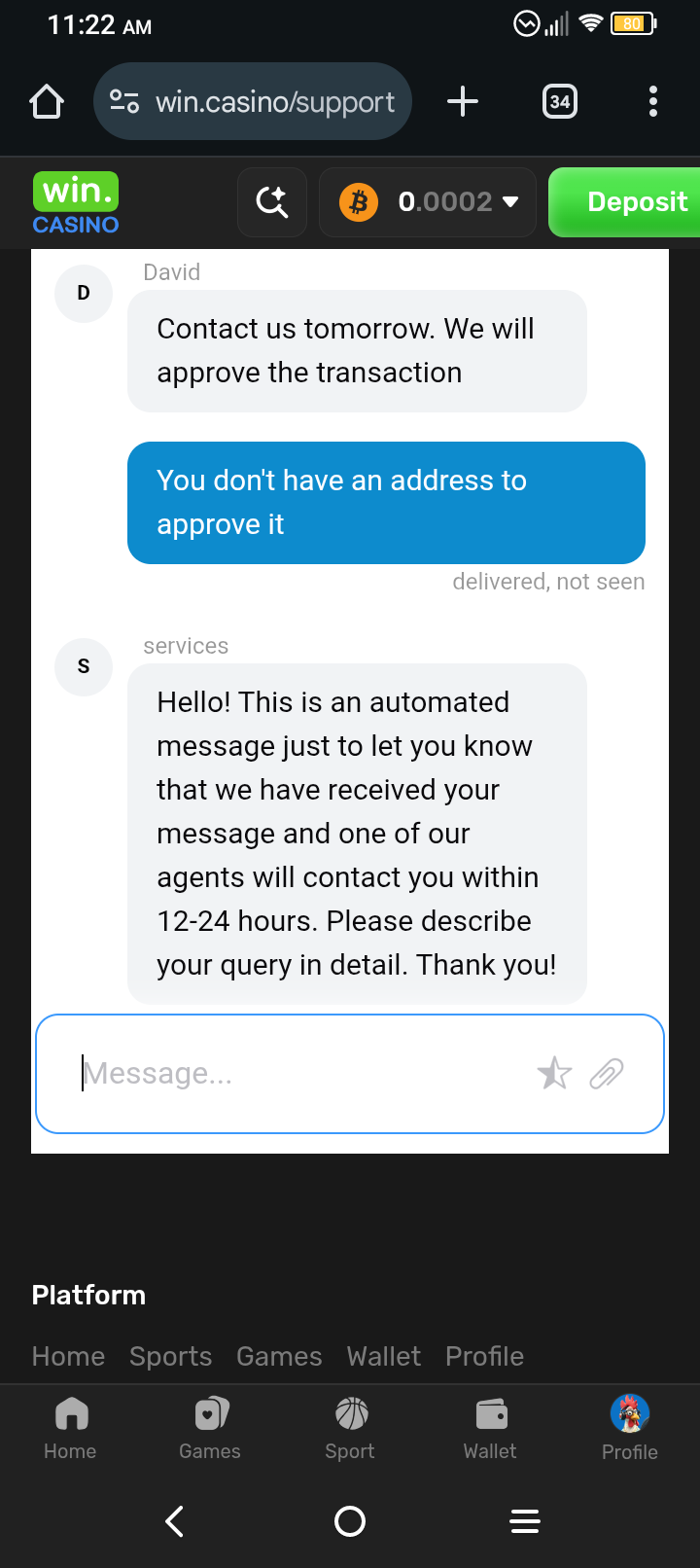Open the tab switcher showing 34 tabs
This screenshot has width=700, height=1568.
coord(560,101)
